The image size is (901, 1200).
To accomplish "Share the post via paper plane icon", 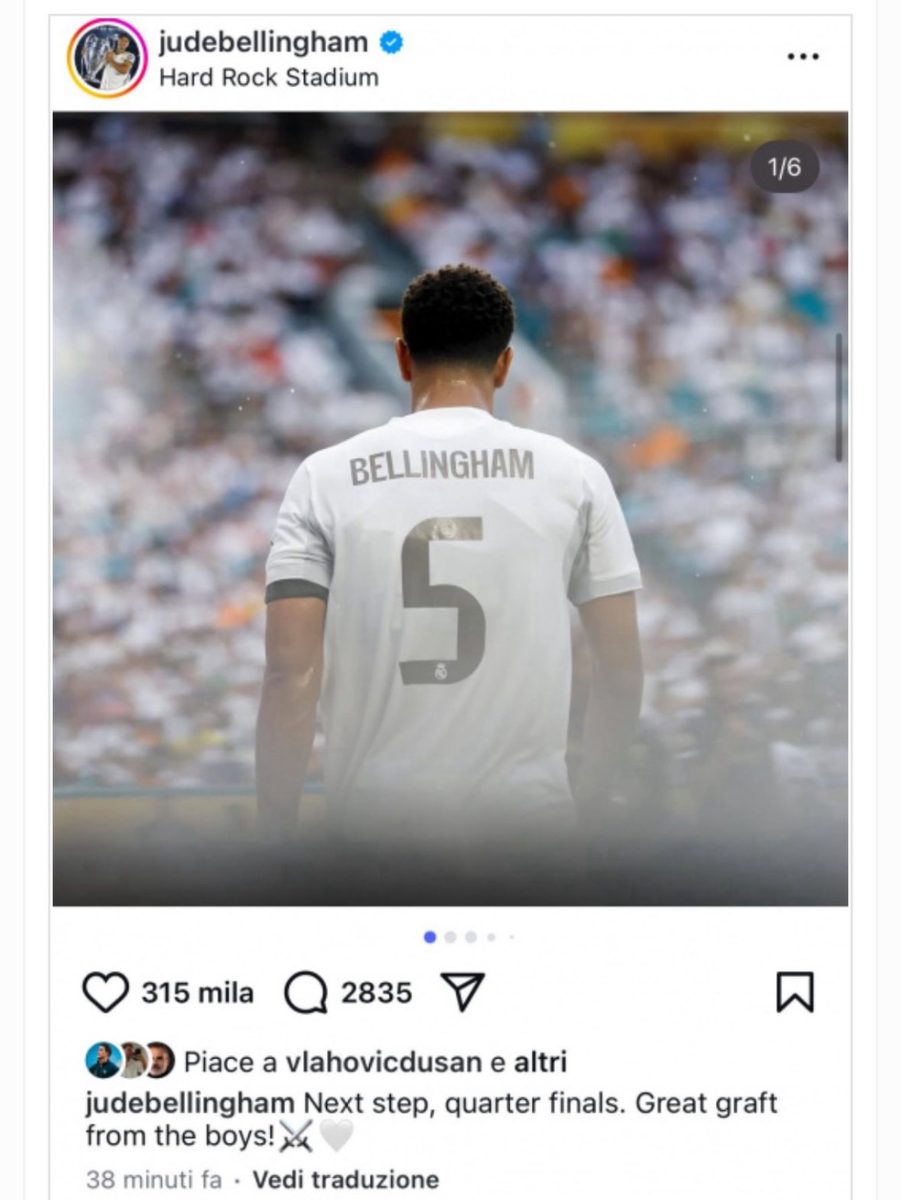I will 462,992.
